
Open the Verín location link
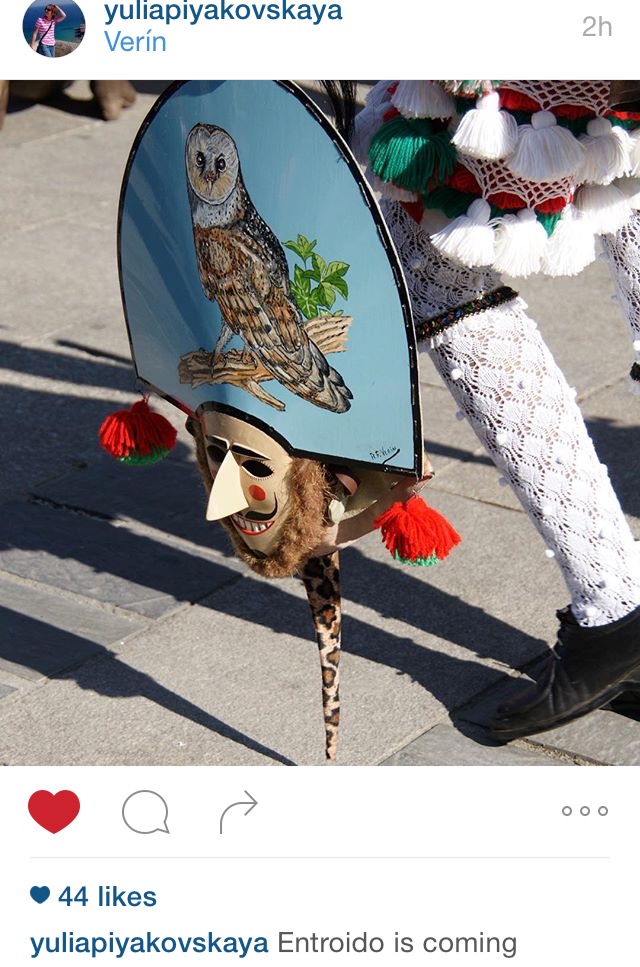(x=135, y=43)
